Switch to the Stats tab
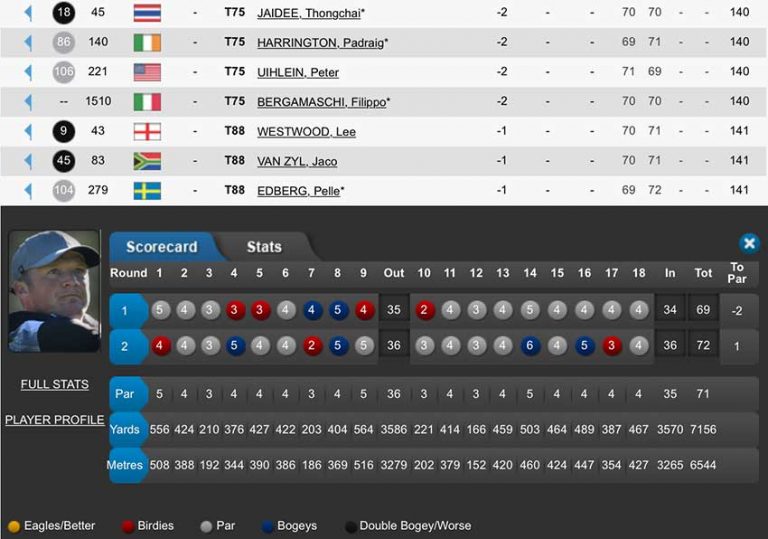768x539 pixels. [x=264, y=246]
